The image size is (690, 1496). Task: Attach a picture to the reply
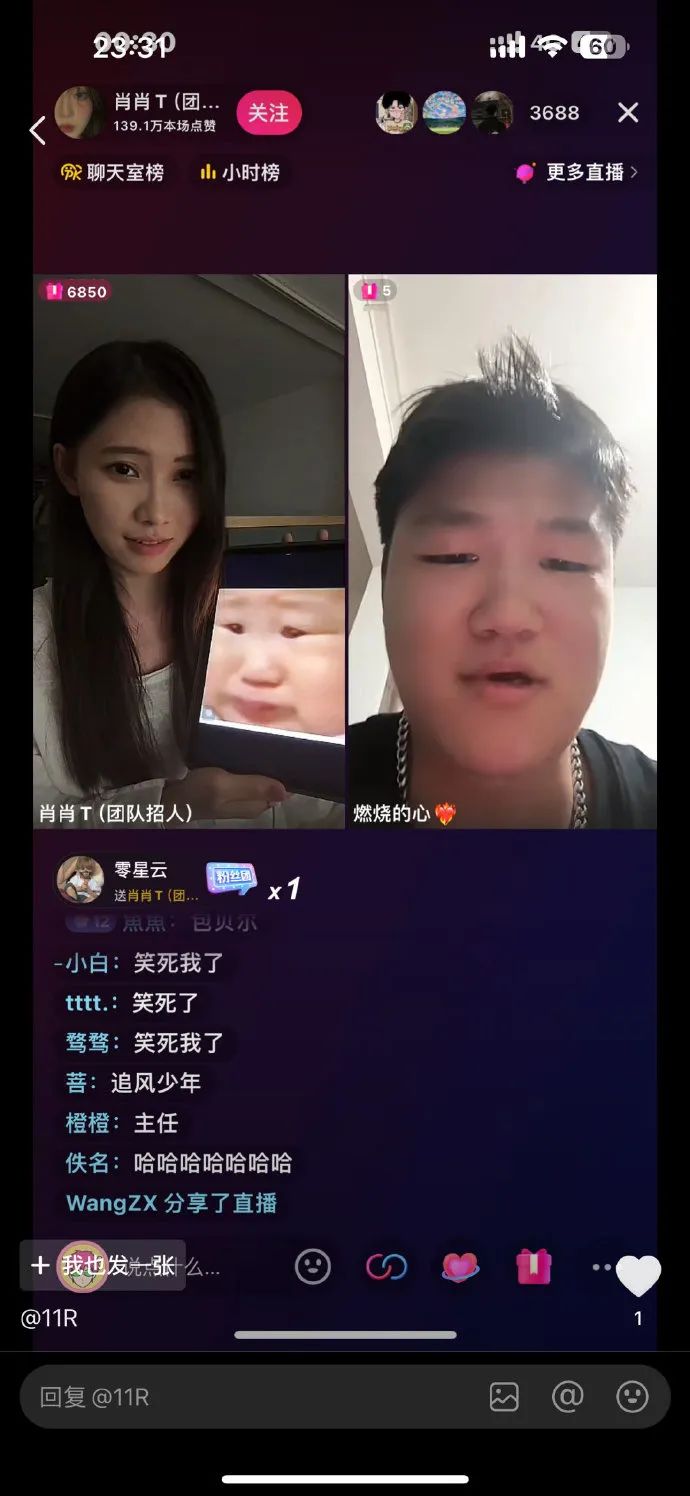[504, 1397]
